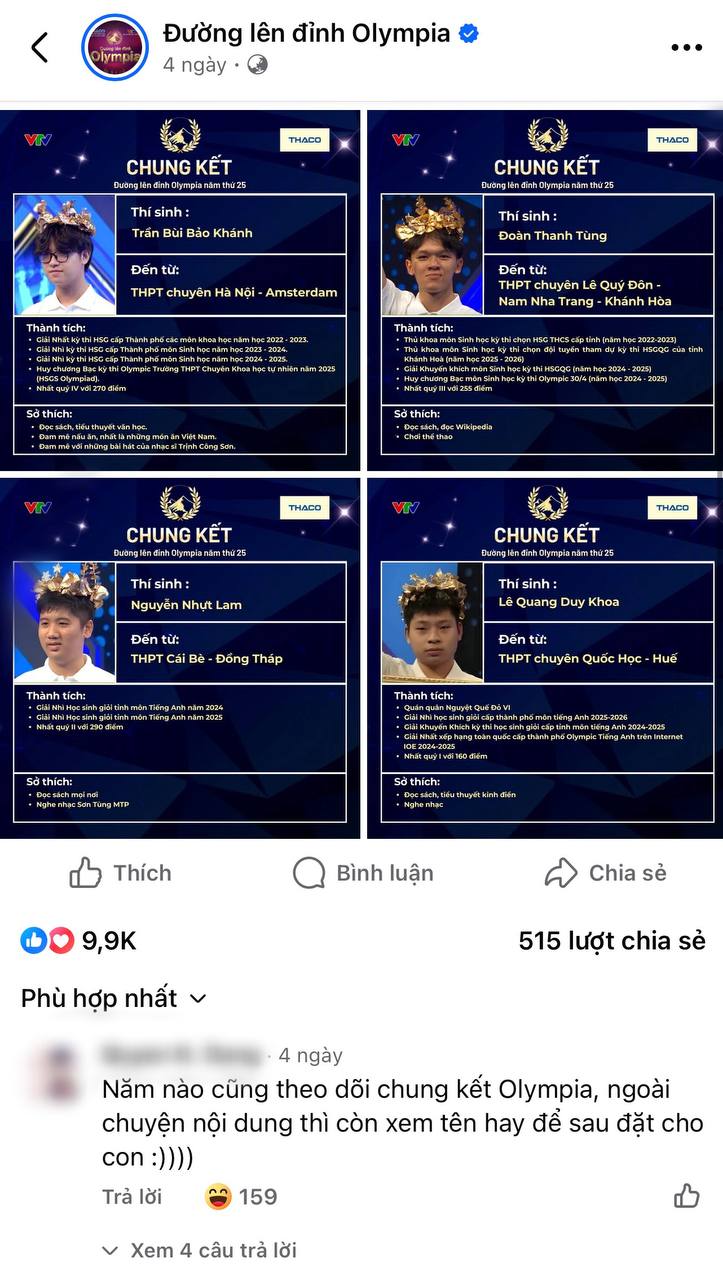Viewport: 723px width, 1280px height.
Task: Open the 515 lượt chia sẻ list
Action: [611, 941]
